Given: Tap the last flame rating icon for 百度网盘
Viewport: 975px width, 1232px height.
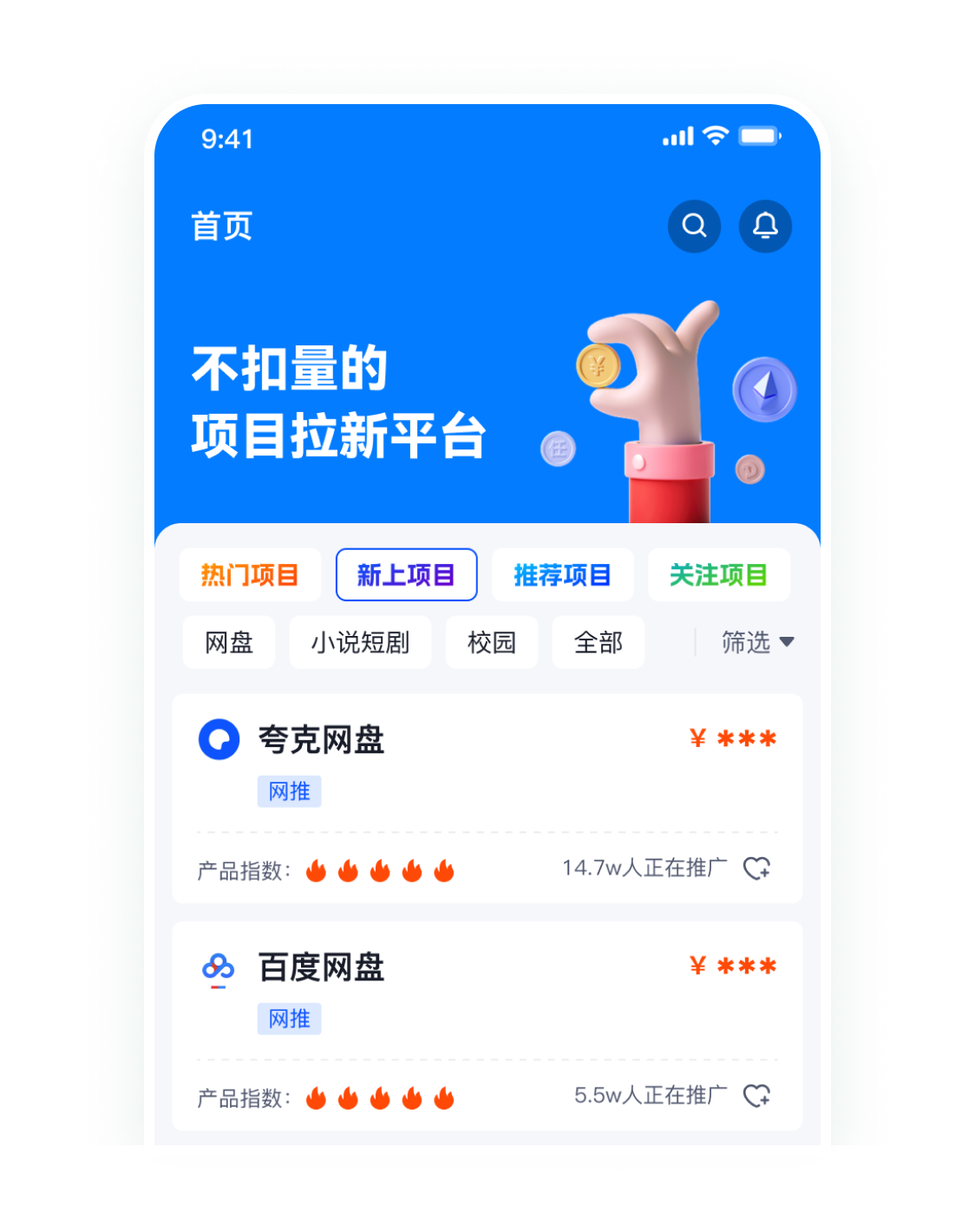Looking at the screenshot, I should (444, 1098).
